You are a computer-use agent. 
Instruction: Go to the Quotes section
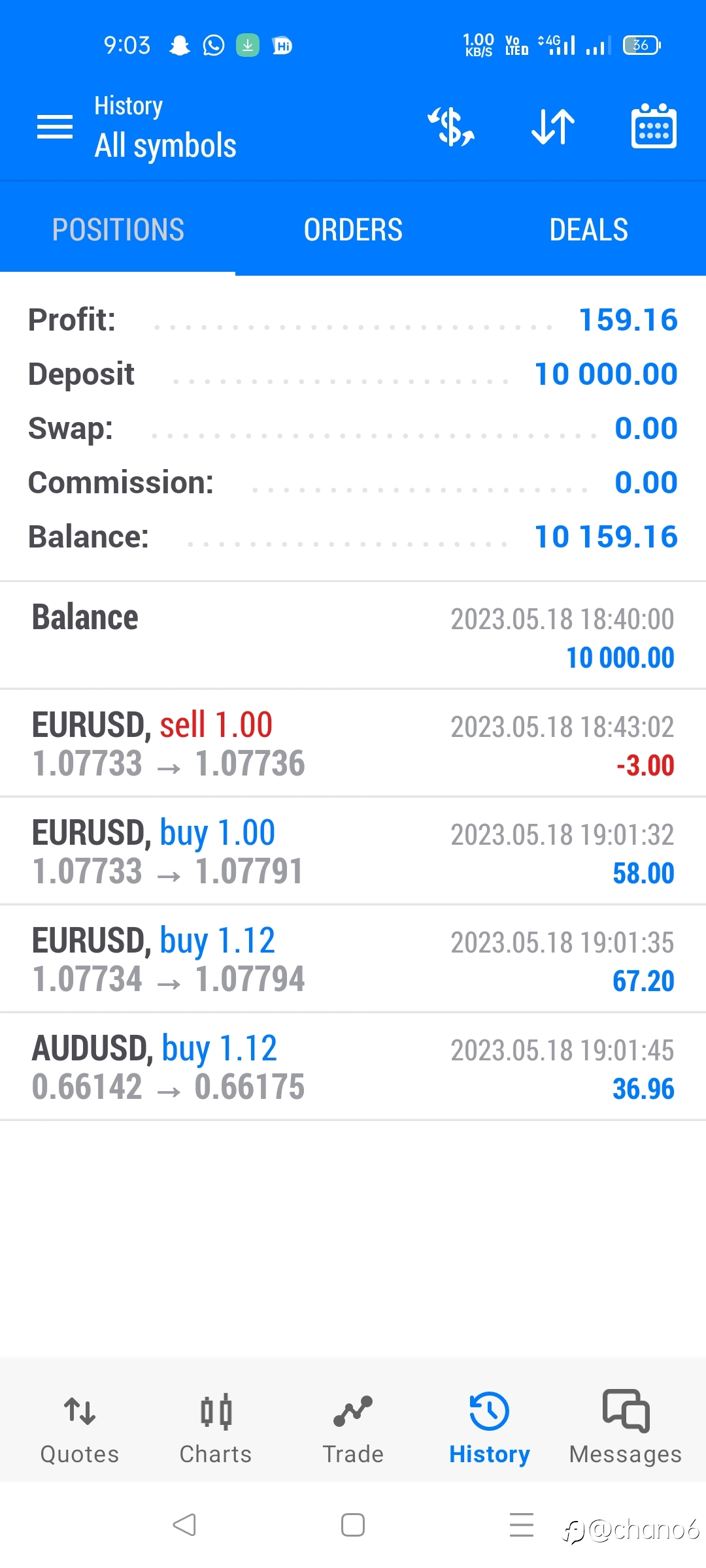click(x=80, y=1427)
